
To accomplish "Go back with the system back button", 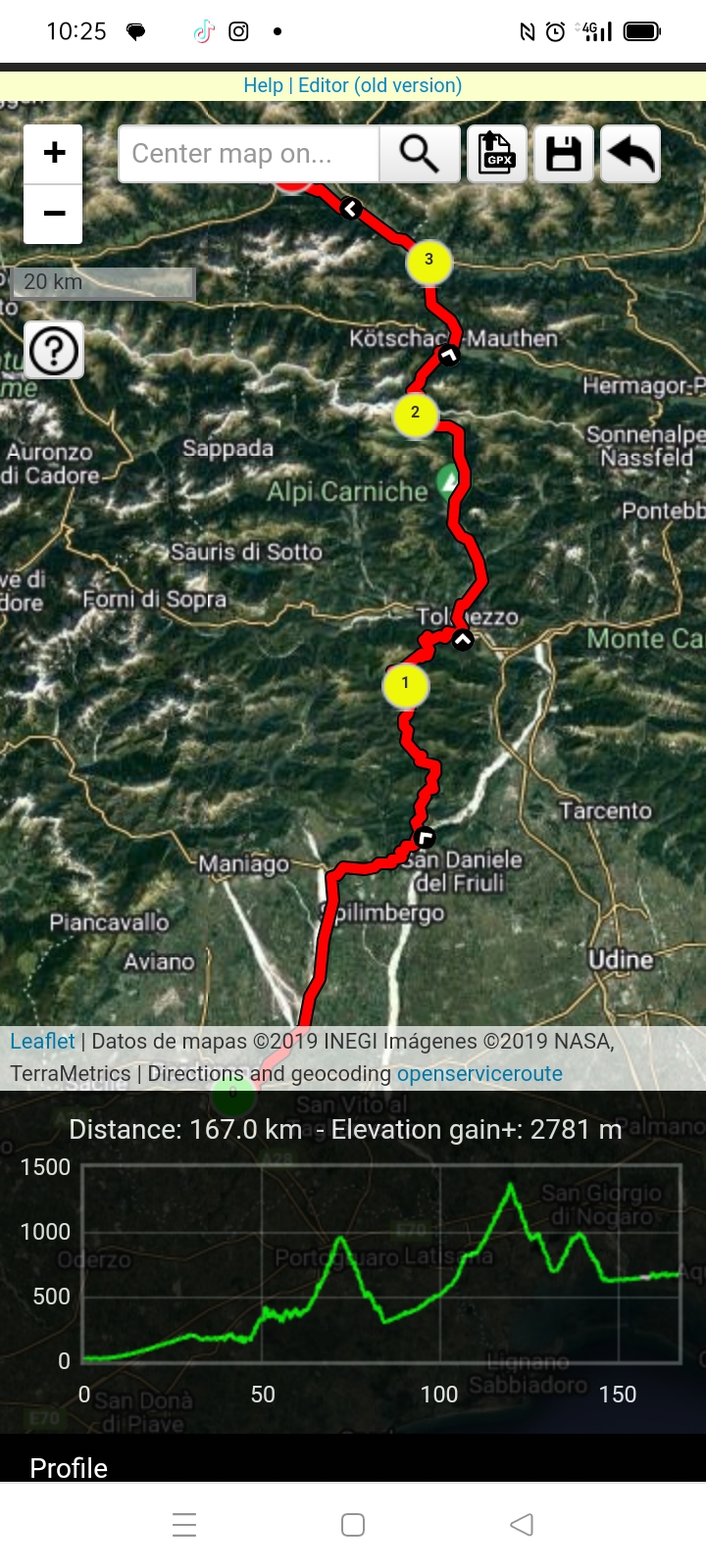I will tap(522, 1524).
